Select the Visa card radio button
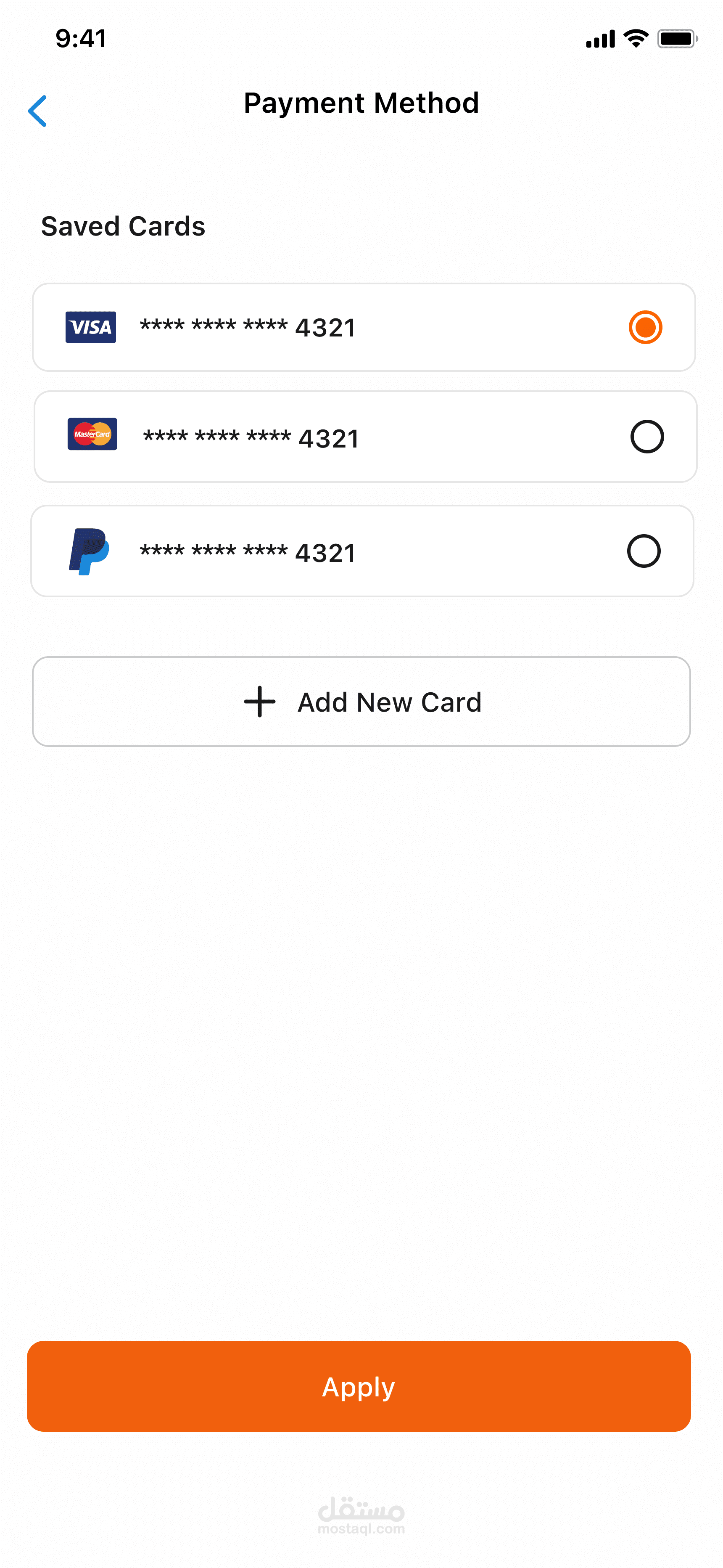This screenshot has width=723, height=1568. pyautogui.click(x=645, y=328)
